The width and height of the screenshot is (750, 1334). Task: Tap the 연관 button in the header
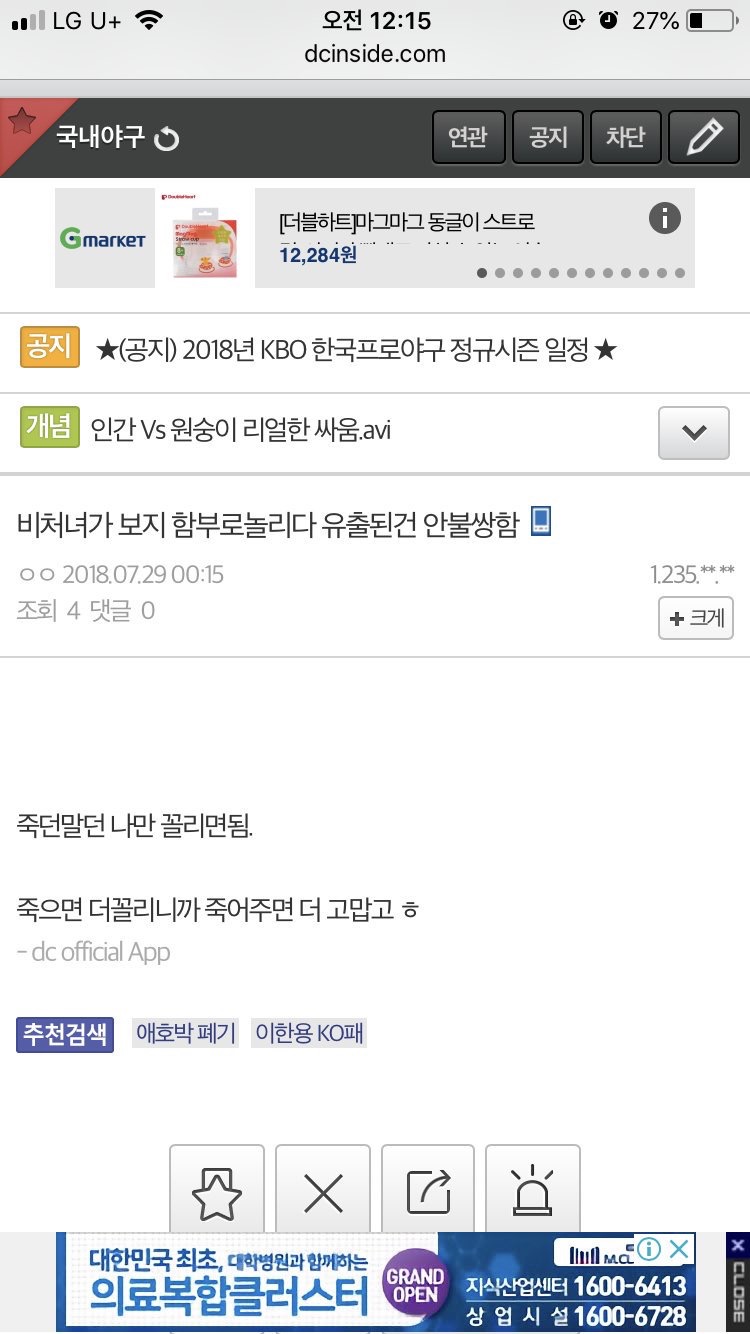tap(467, 137)
